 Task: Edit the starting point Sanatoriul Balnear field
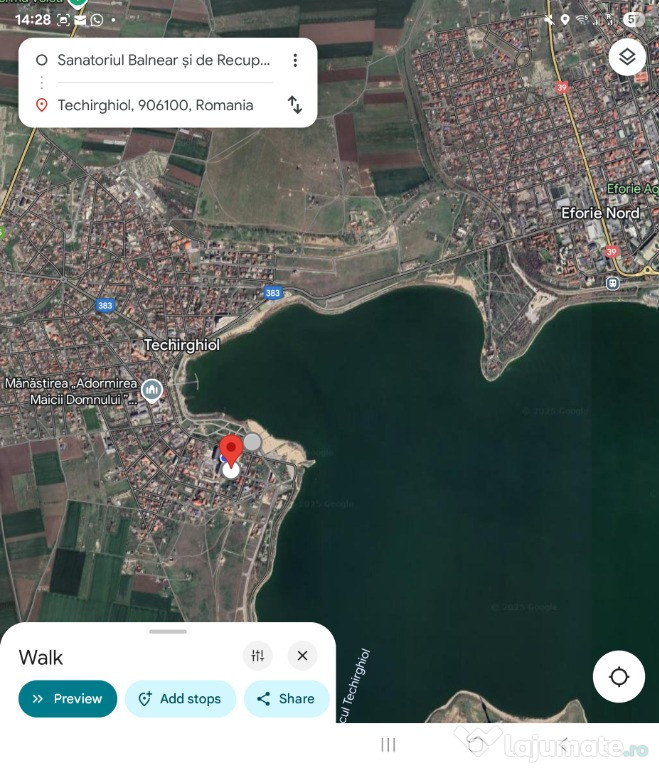163,60
